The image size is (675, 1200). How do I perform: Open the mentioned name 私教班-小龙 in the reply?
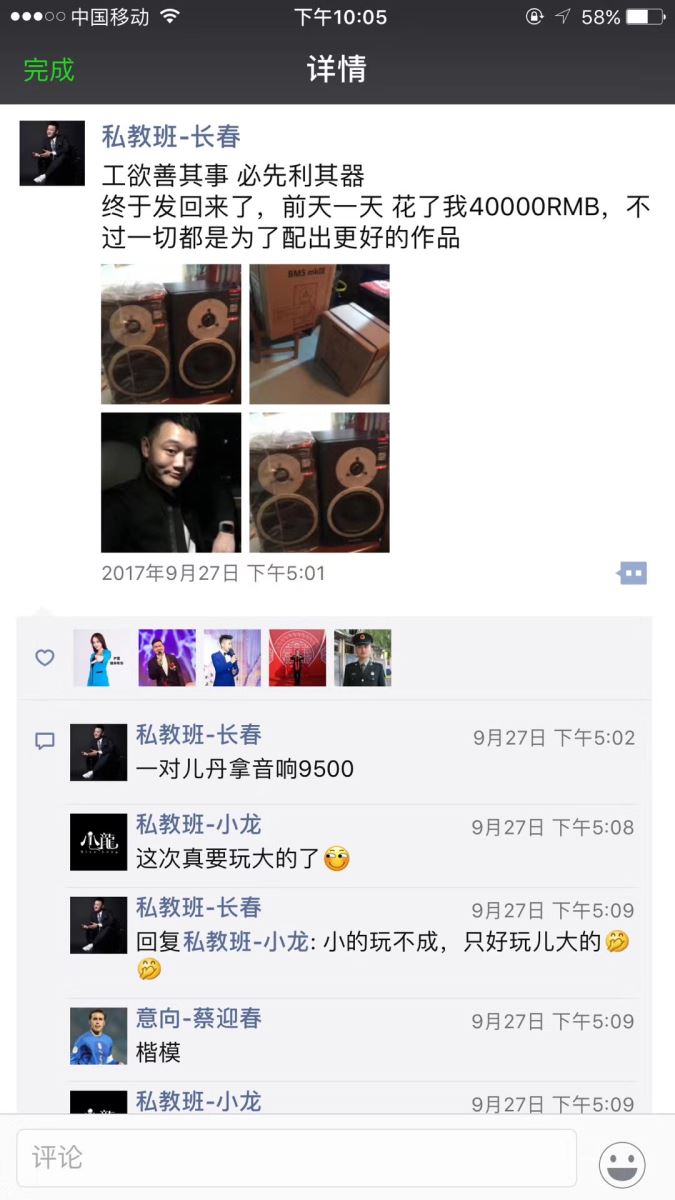pyautogui.click(x=245, y=941)
